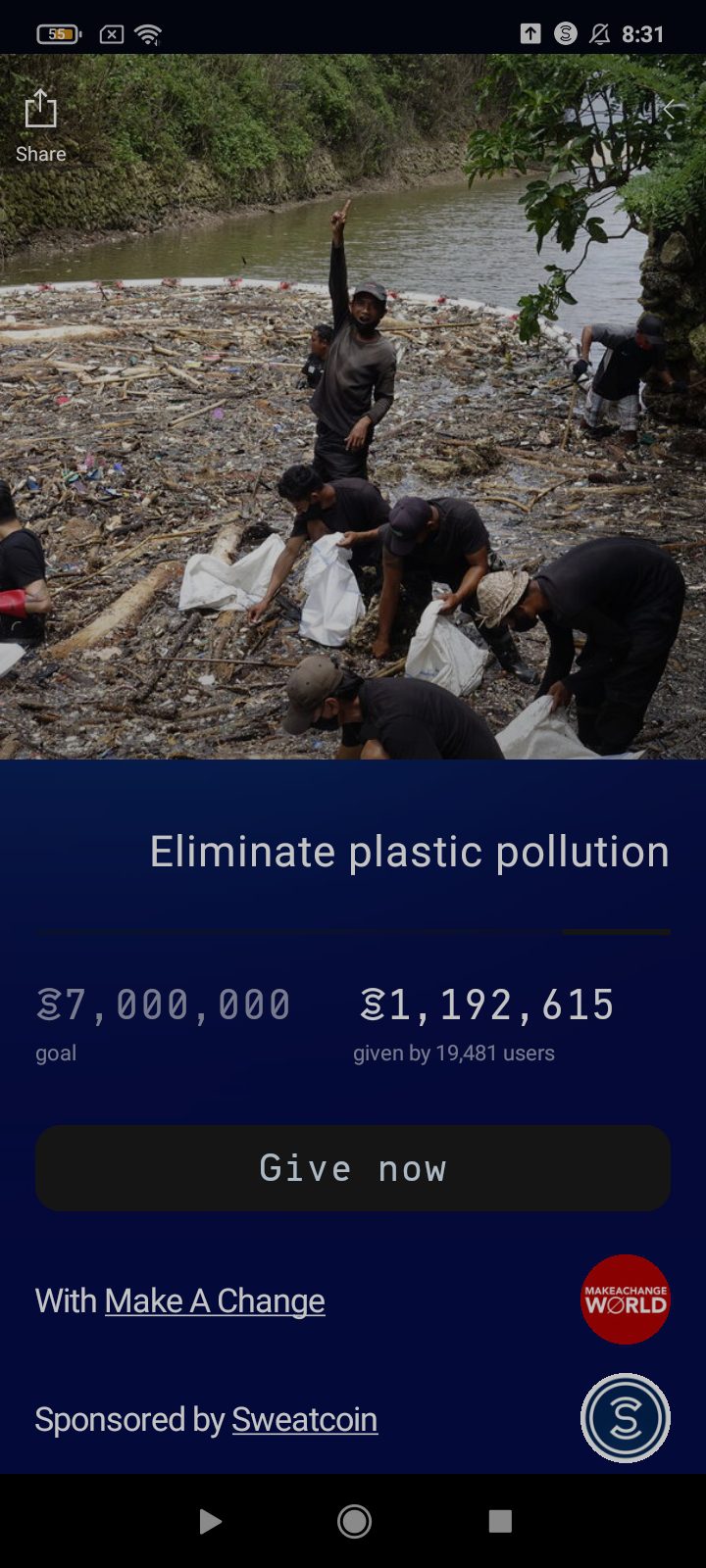Tap the Sweatcoin sponsor logo

(x=626, y=1418)
